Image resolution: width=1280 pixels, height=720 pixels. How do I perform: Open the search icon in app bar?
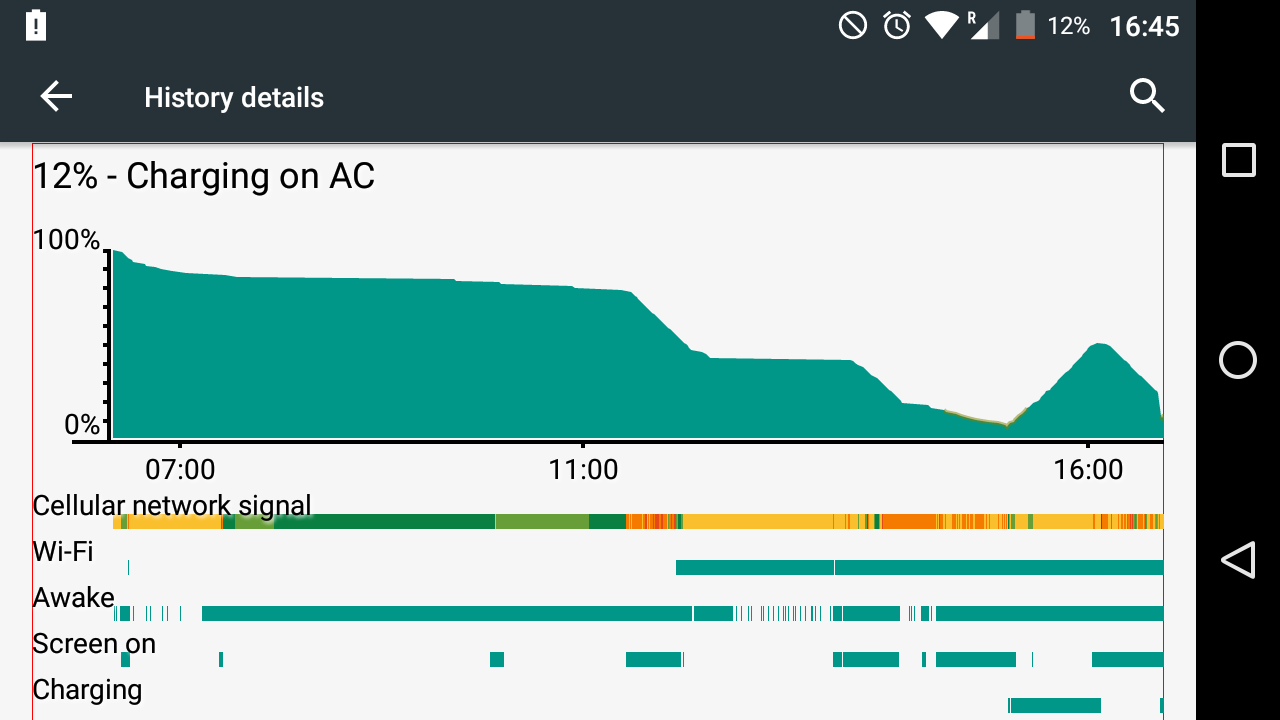click(x=1147, y=97)
